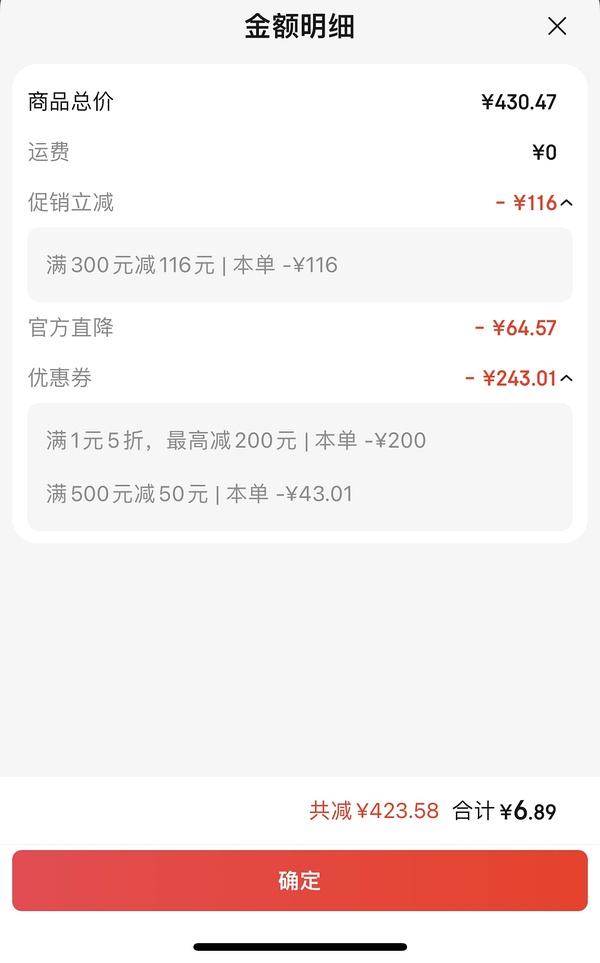Close the 金额明细 sheet
Viewport: 600px width, 963px height.
(557, 27)
